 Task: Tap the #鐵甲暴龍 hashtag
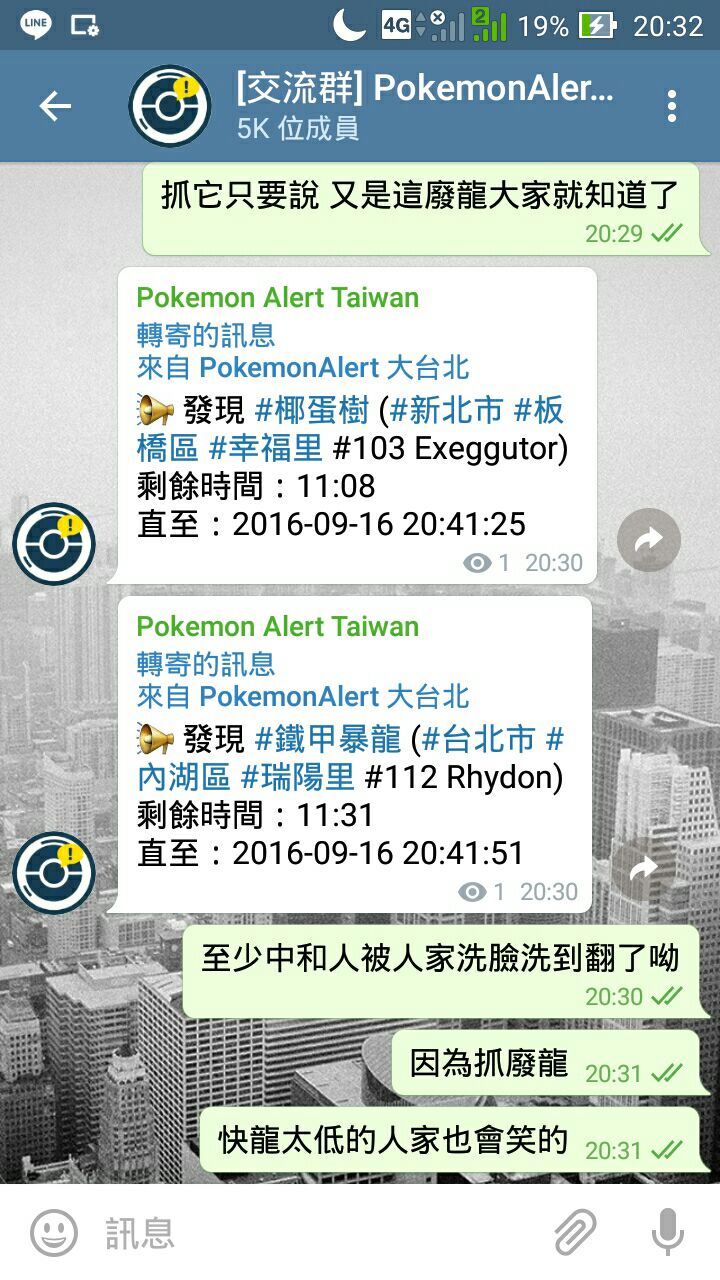tap(328, 739)
